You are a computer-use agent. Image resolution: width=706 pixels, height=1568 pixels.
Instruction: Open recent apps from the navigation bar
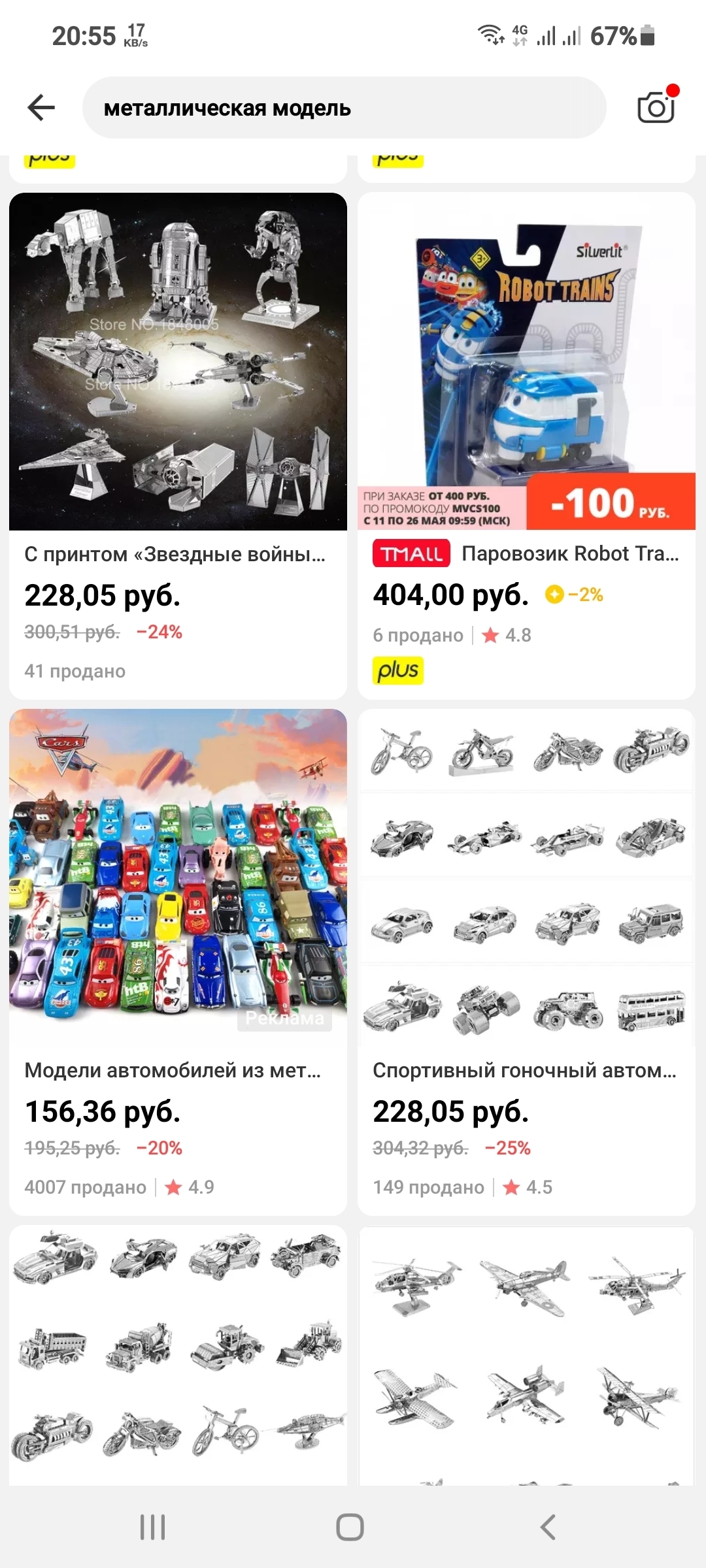tap(153, 1527)
